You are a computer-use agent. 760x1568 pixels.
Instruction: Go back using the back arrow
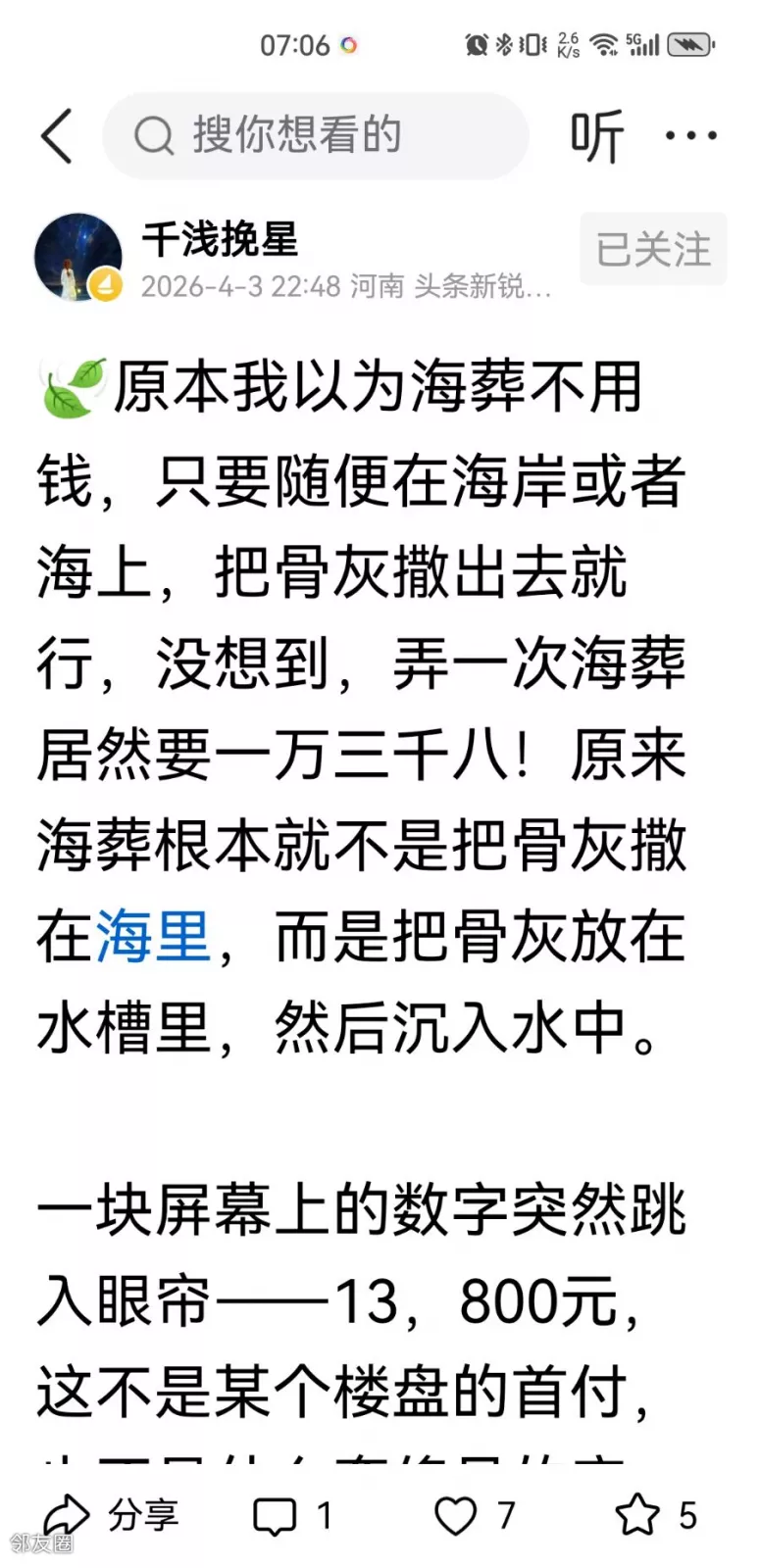pos(57,135)
